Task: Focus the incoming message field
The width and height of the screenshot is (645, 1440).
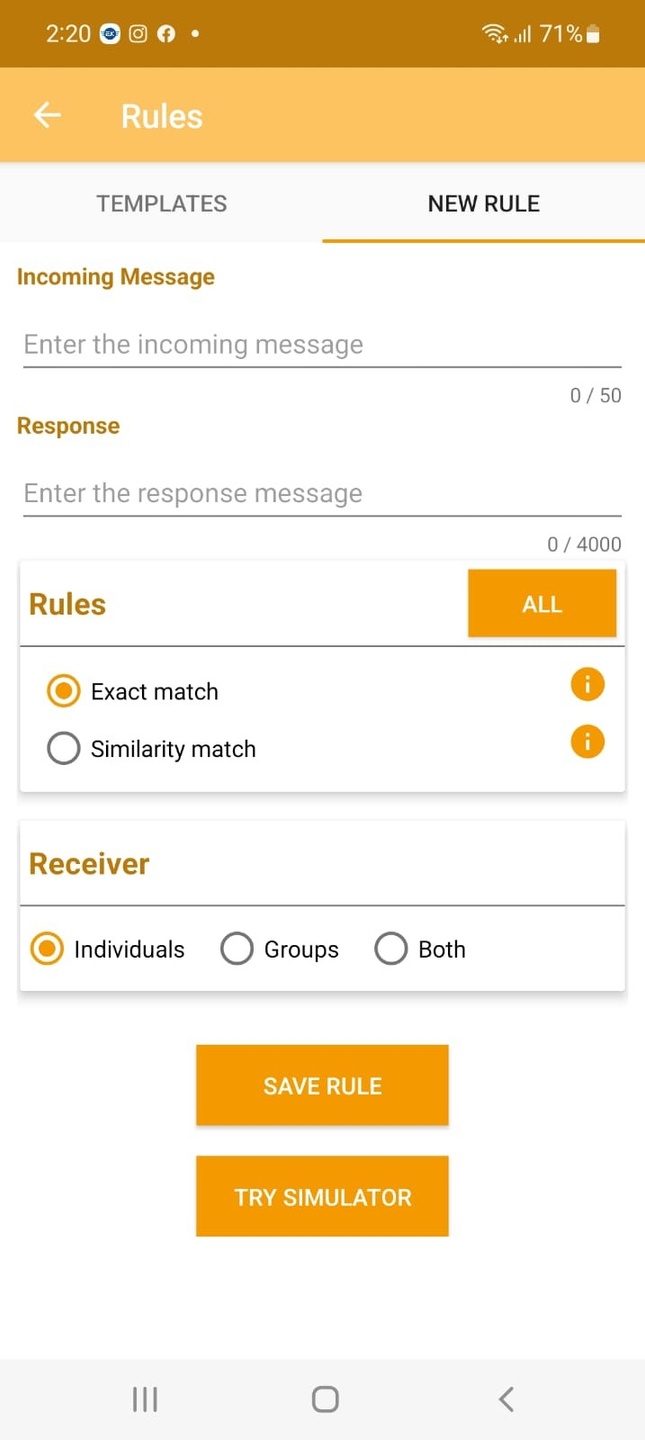Action: click(x=322, y=345)
